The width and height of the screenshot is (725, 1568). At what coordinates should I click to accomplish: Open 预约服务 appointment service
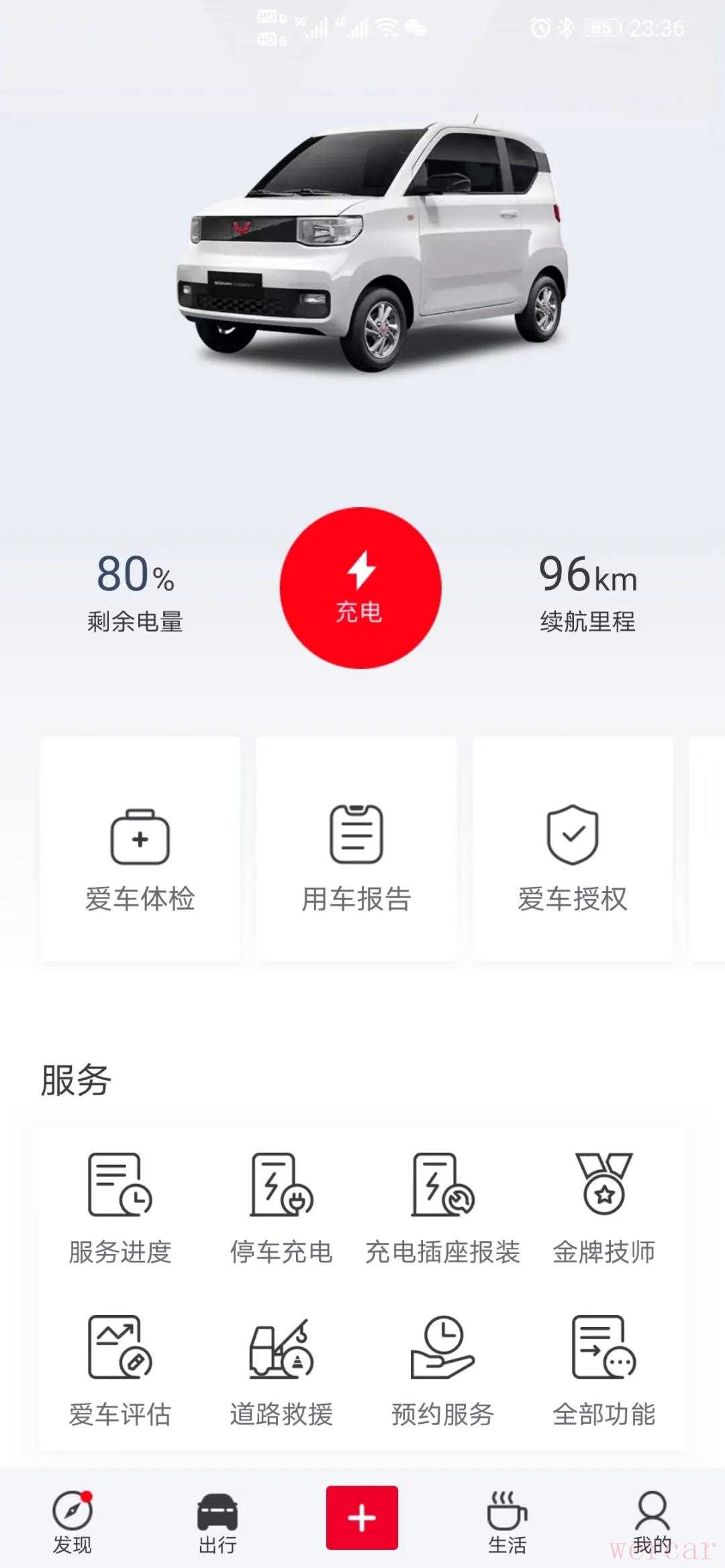click(442, 1370)
